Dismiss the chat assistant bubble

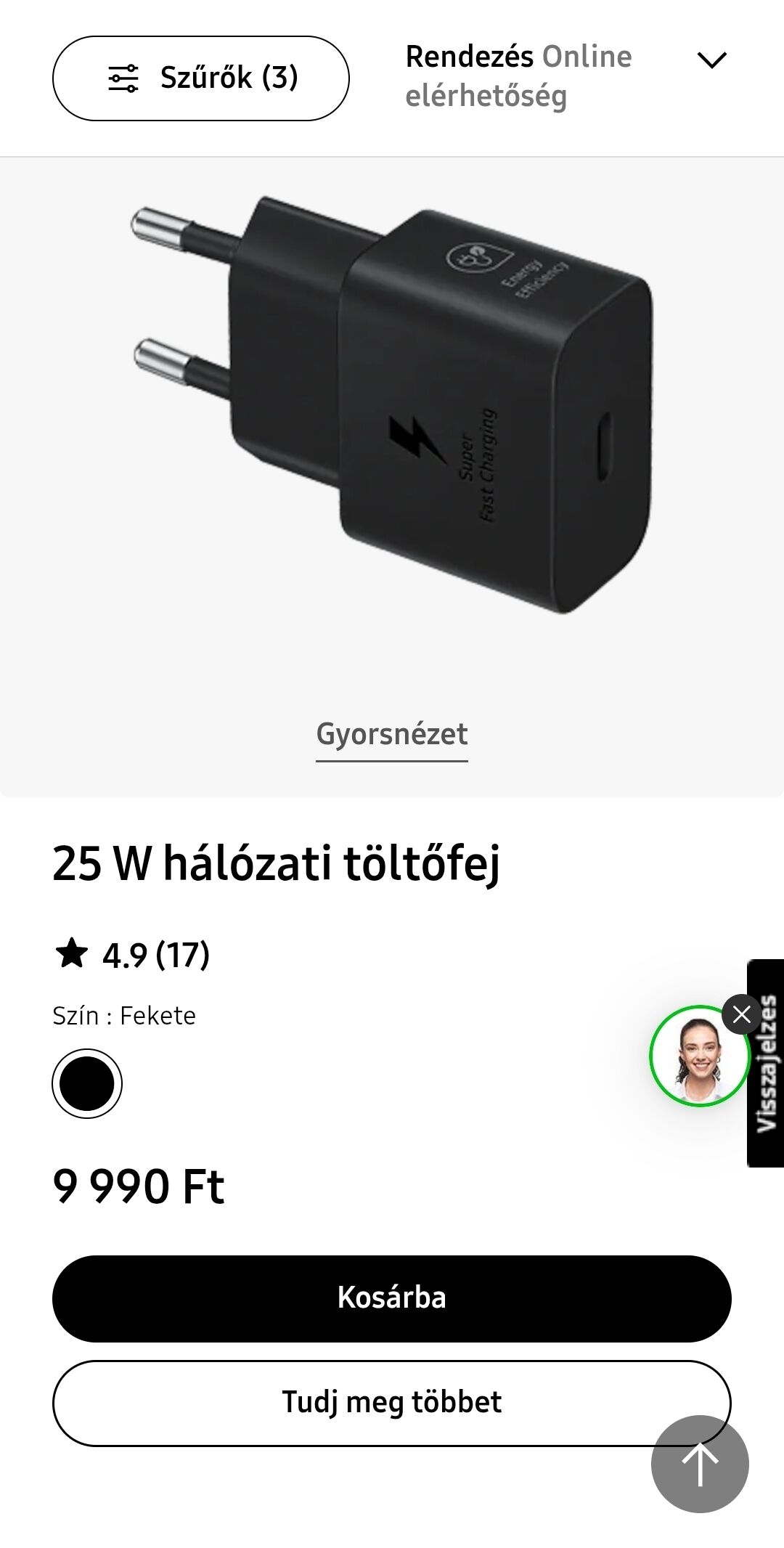(741, 1014)
